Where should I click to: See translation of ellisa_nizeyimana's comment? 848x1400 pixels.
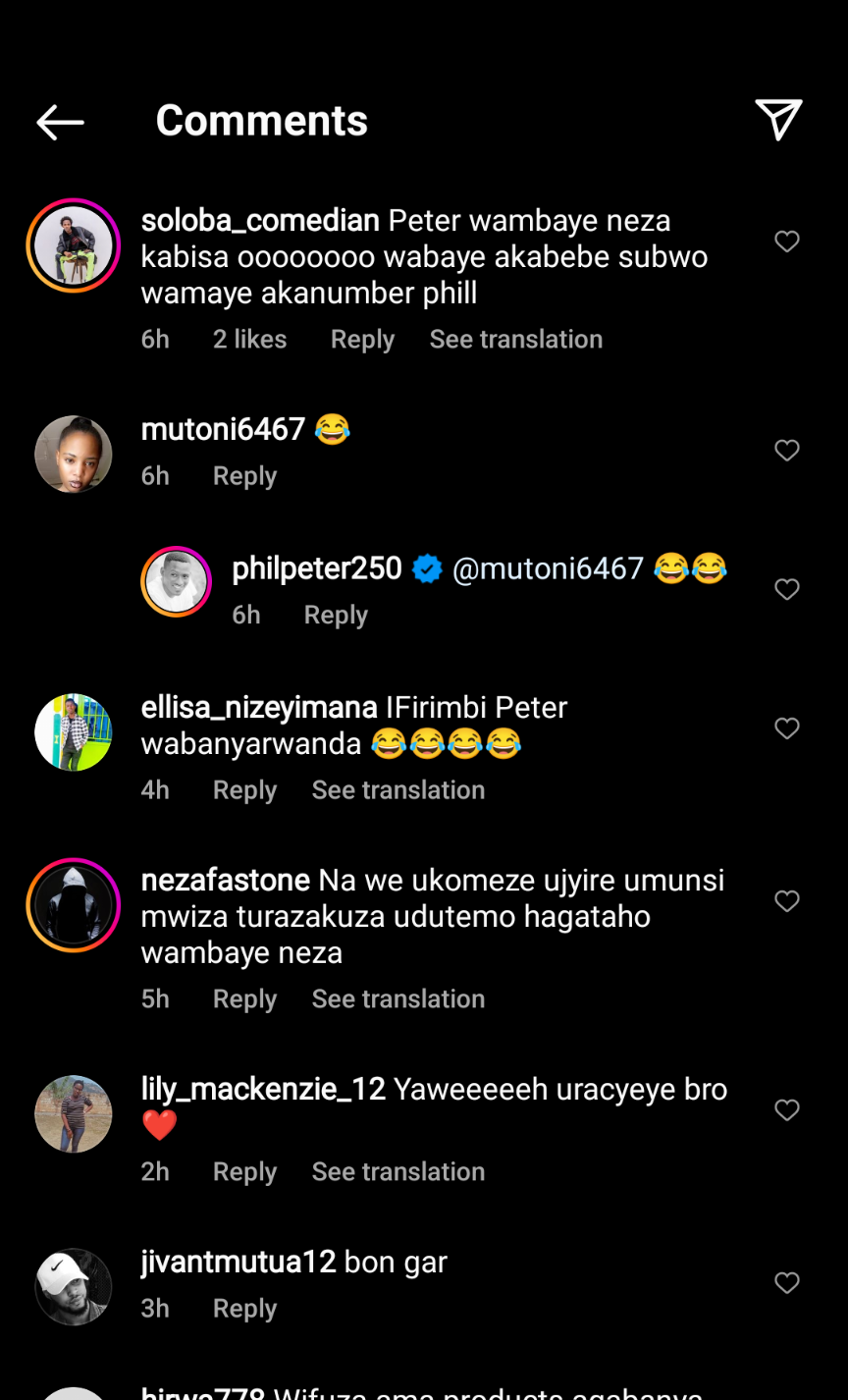click(398, 790)
